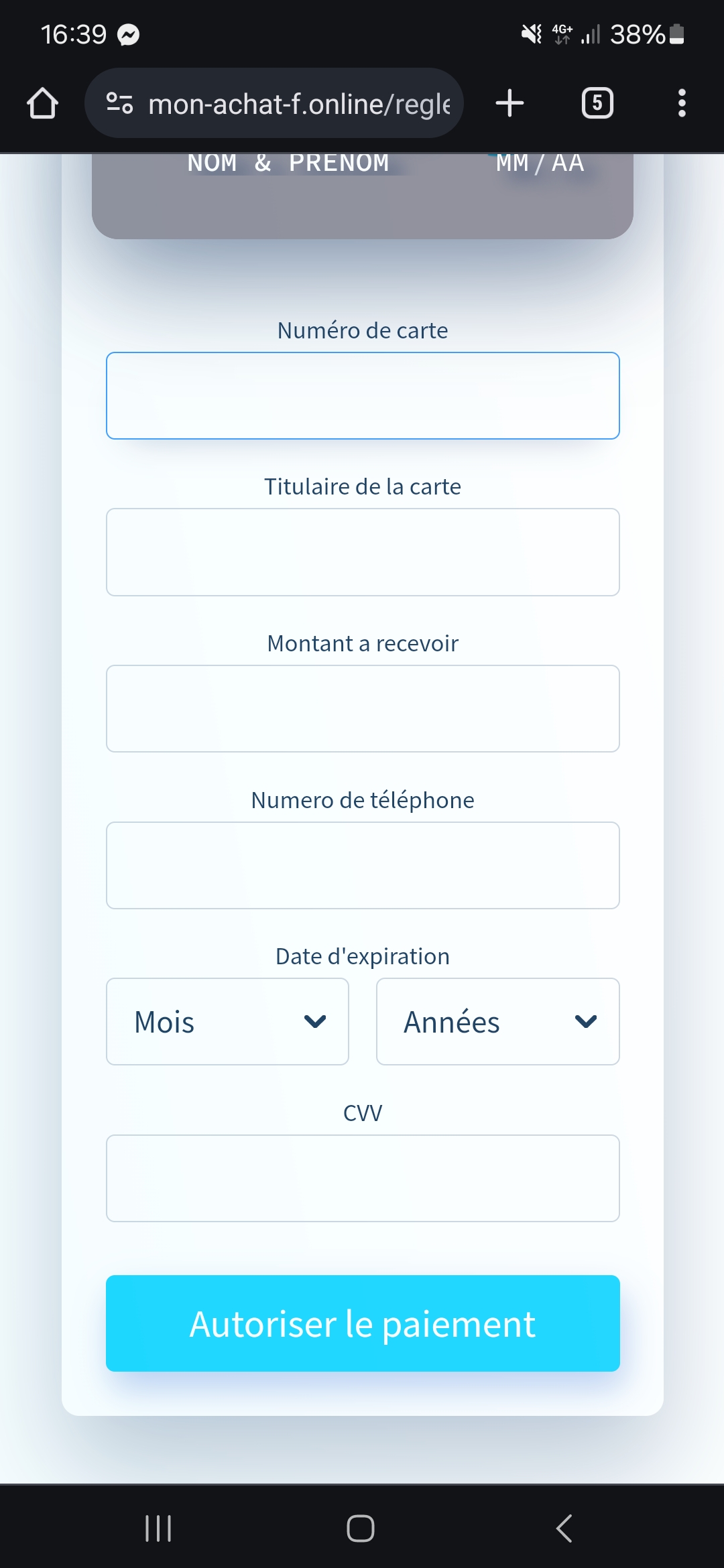
Task: Open a new browser tab
Action: point(509,103)
